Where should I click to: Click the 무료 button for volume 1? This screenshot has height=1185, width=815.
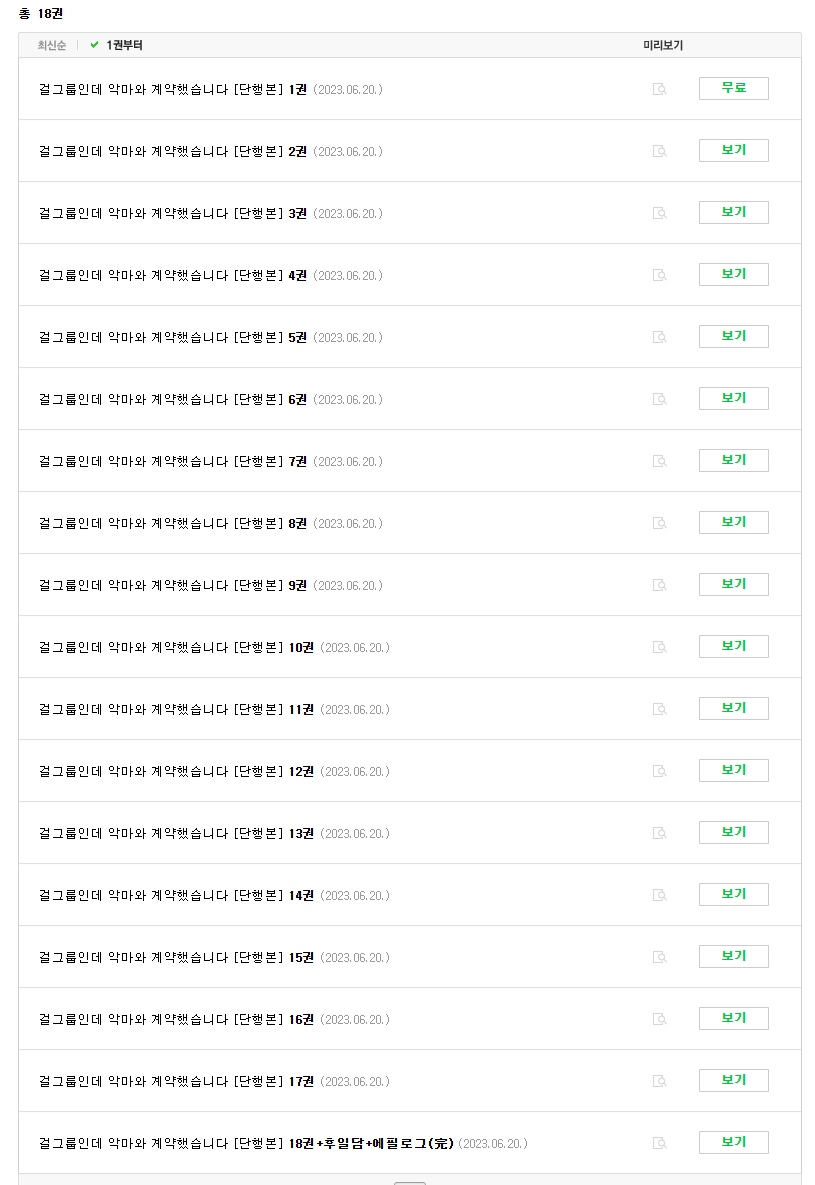click(732, 88)
